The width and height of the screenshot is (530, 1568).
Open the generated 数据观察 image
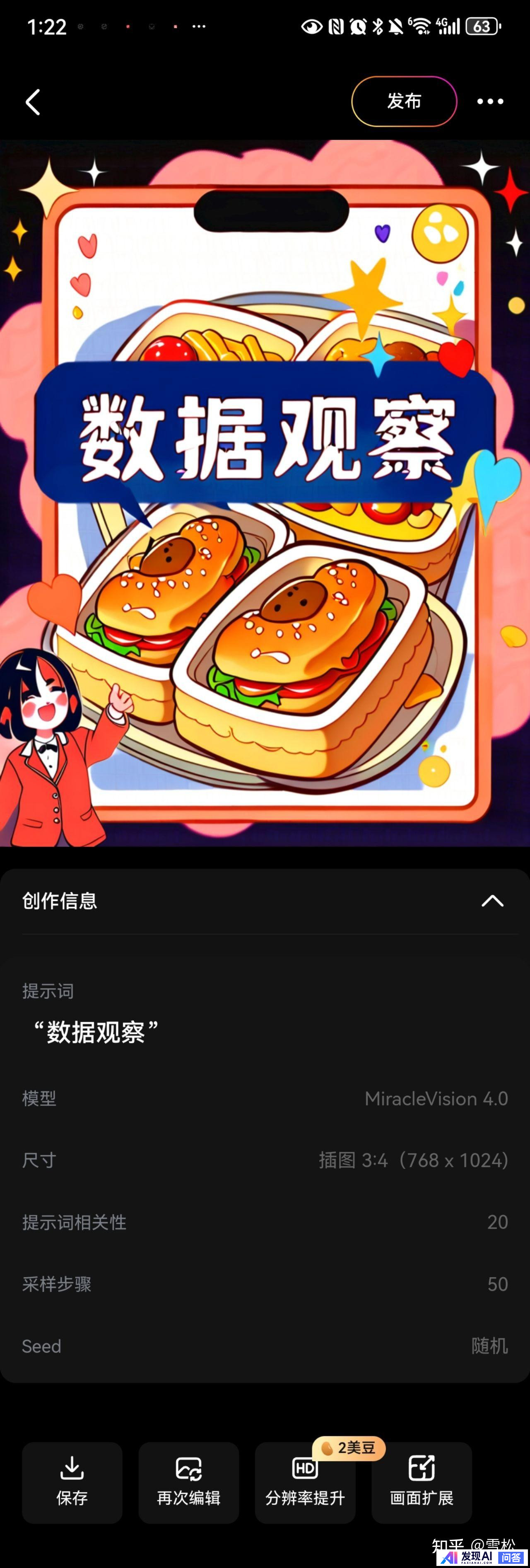tap(265, 493)
